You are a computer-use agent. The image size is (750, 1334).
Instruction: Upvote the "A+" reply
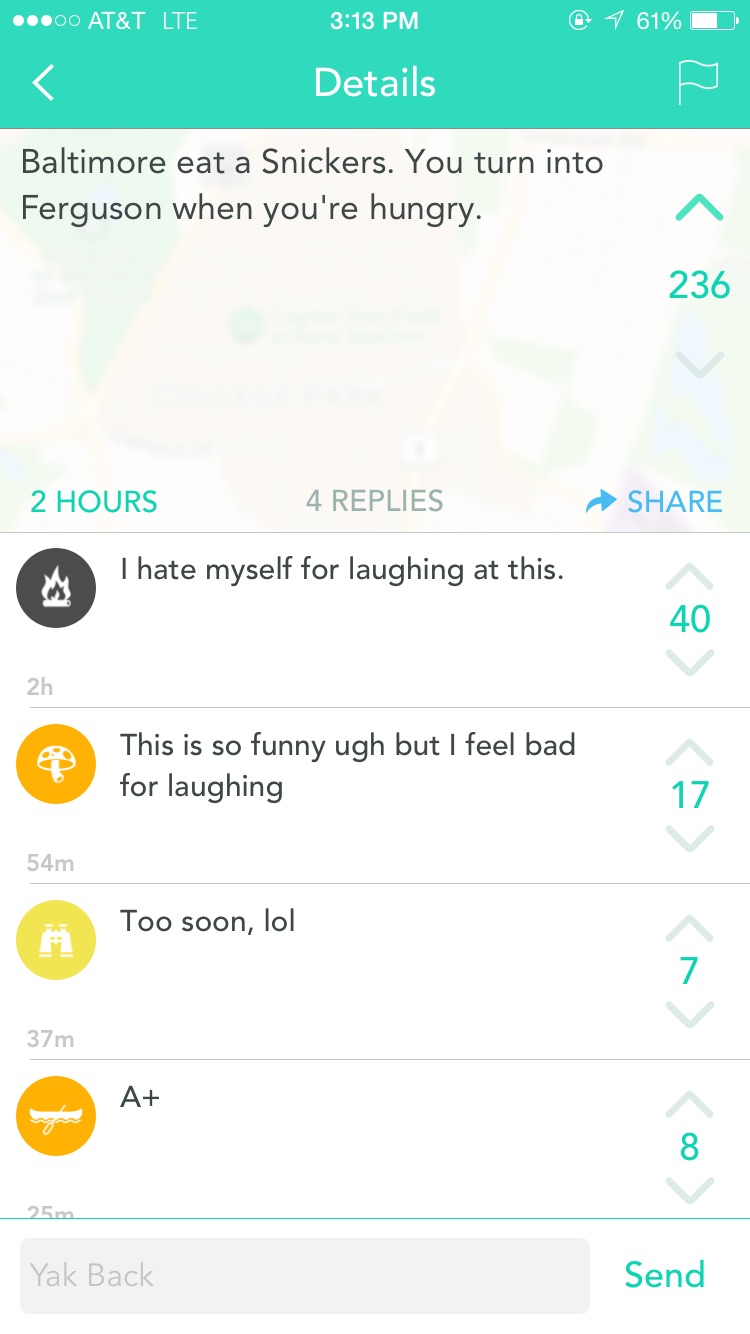click(x=689, y=1104)
